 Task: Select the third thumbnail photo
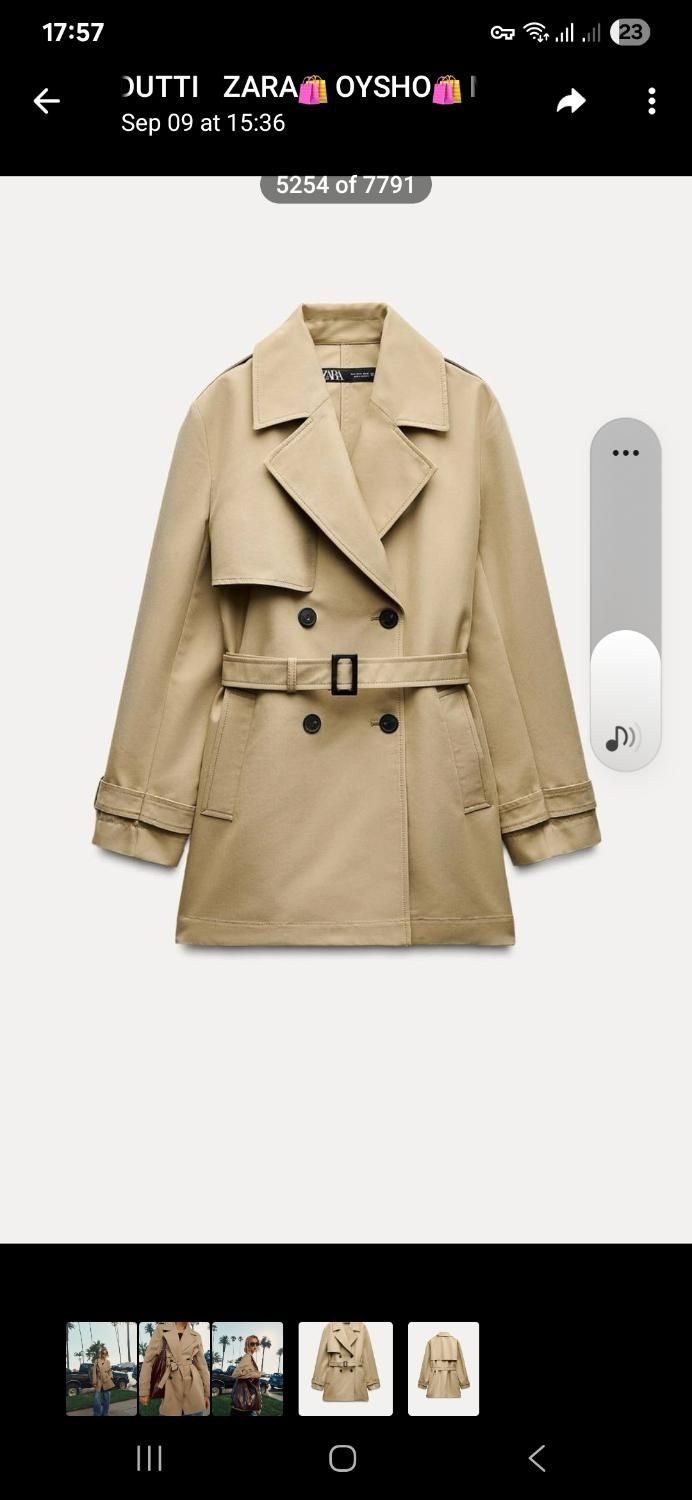pyautogui.click(x=247, y=1368)
